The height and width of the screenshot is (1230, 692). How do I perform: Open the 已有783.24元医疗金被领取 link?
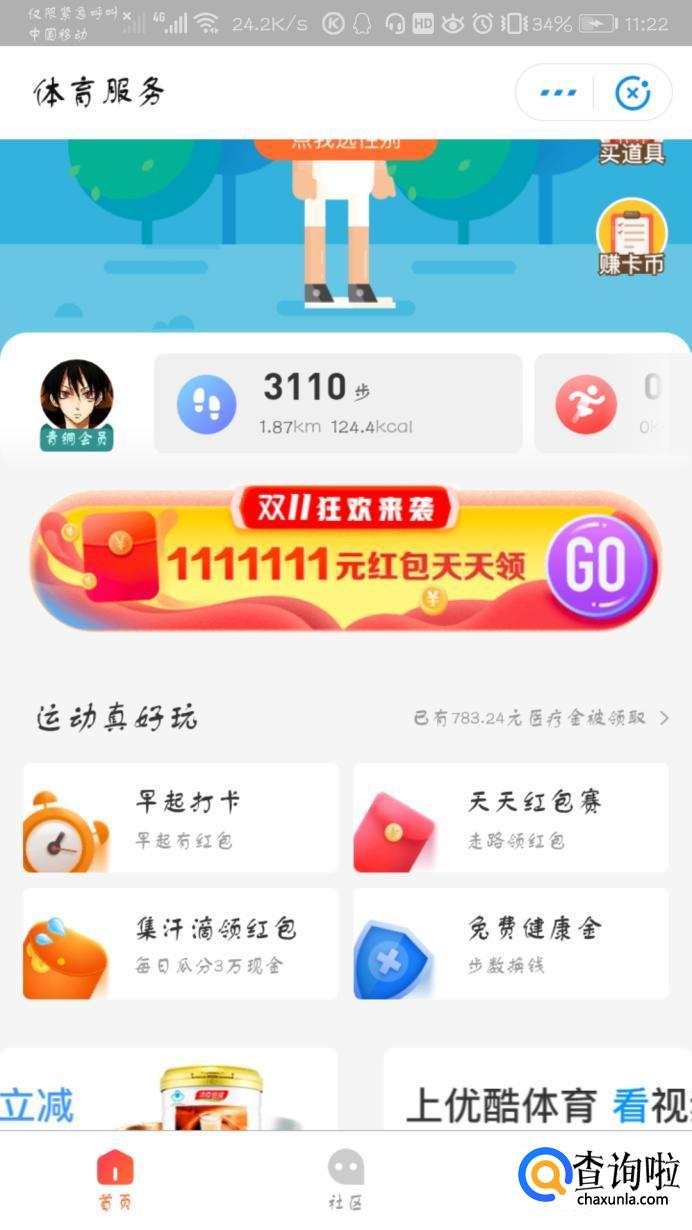(x=541, y=718)
